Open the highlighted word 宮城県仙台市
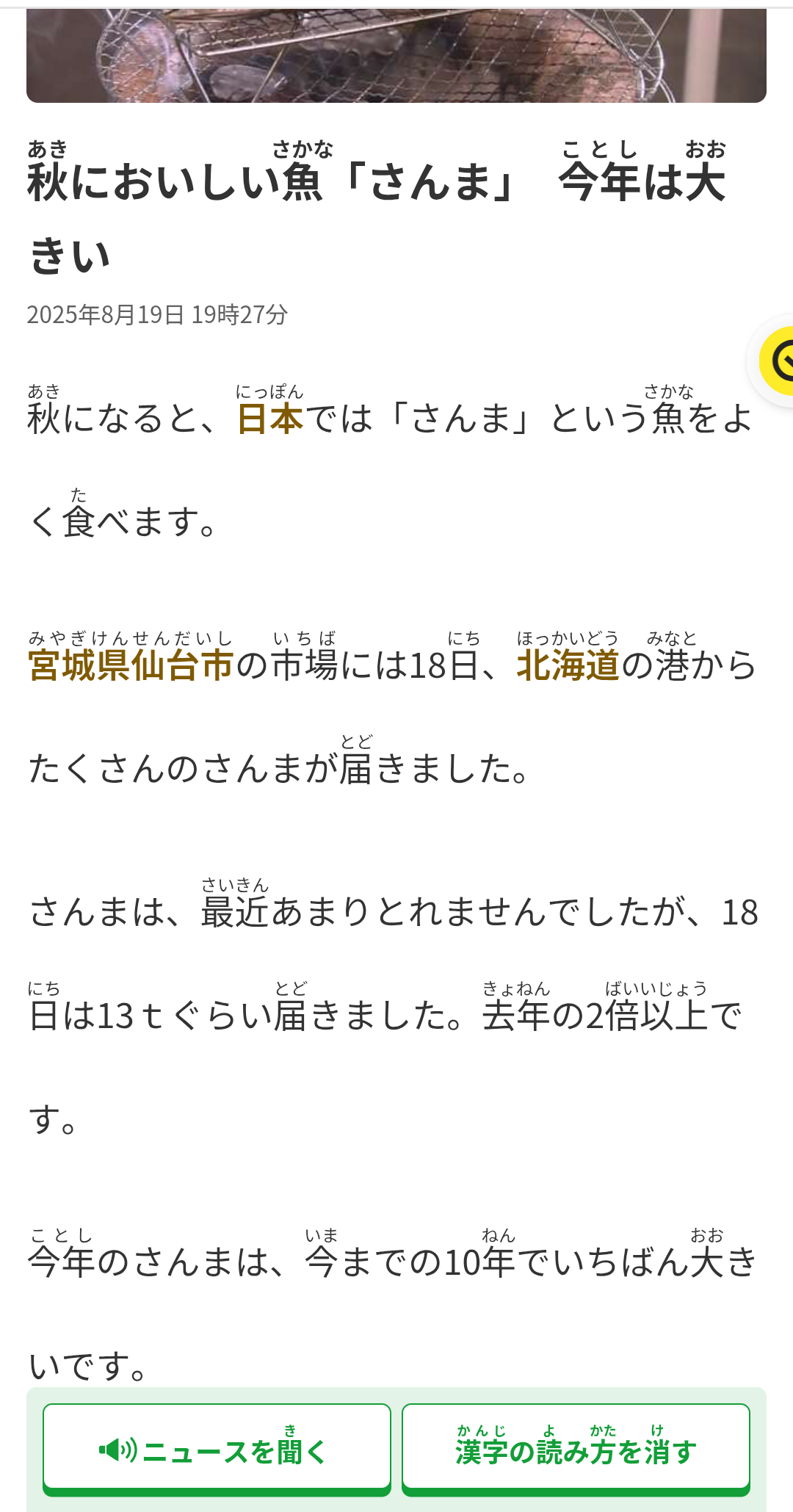793x1512 pixels. pos(131,666)
